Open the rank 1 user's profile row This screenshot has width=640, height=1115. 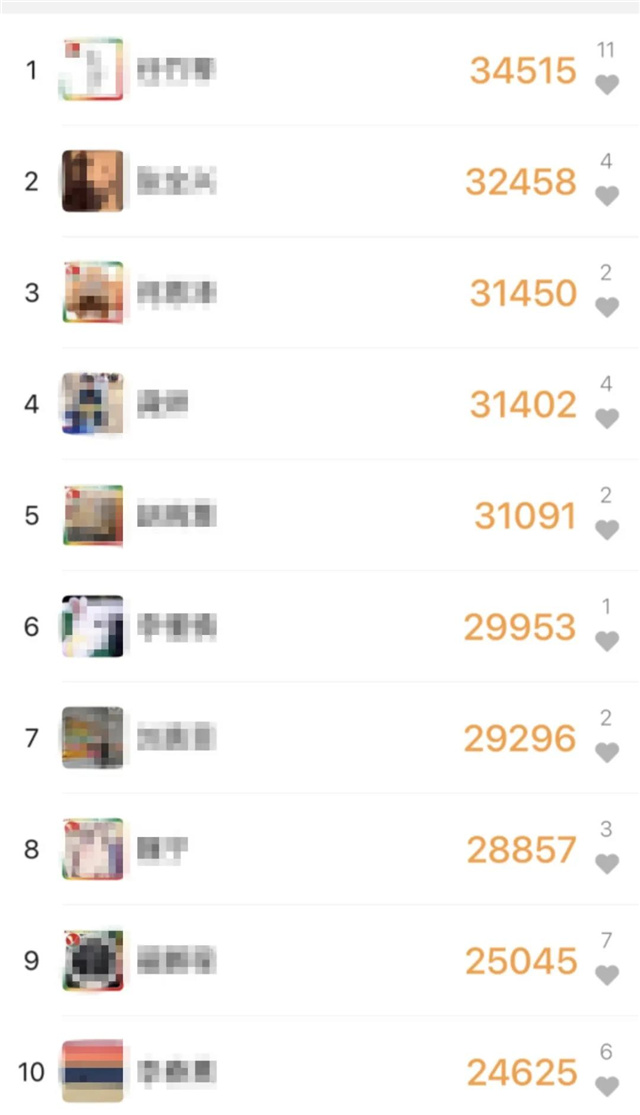point(320,70)
